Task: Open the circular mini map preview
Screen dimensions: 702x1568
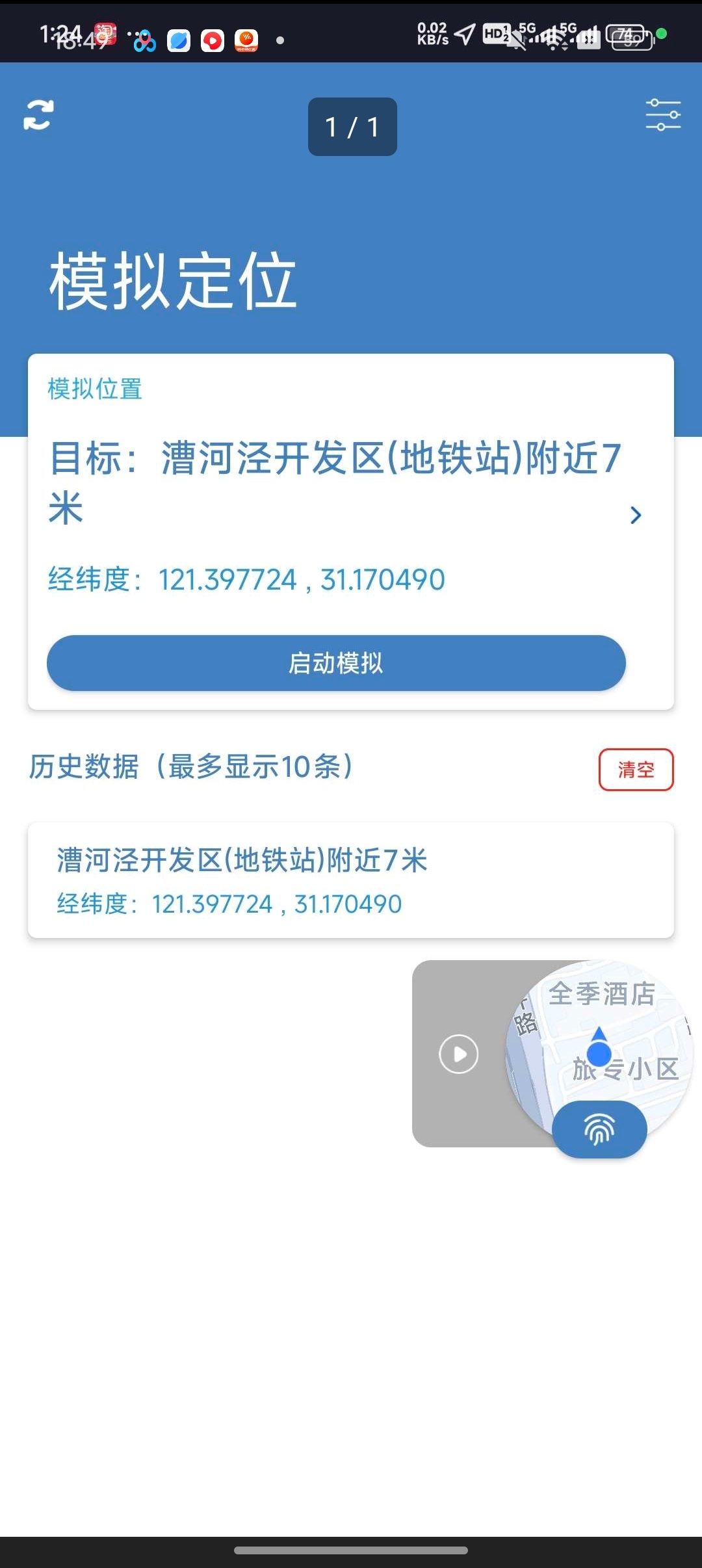Action: pos(599,1040)
